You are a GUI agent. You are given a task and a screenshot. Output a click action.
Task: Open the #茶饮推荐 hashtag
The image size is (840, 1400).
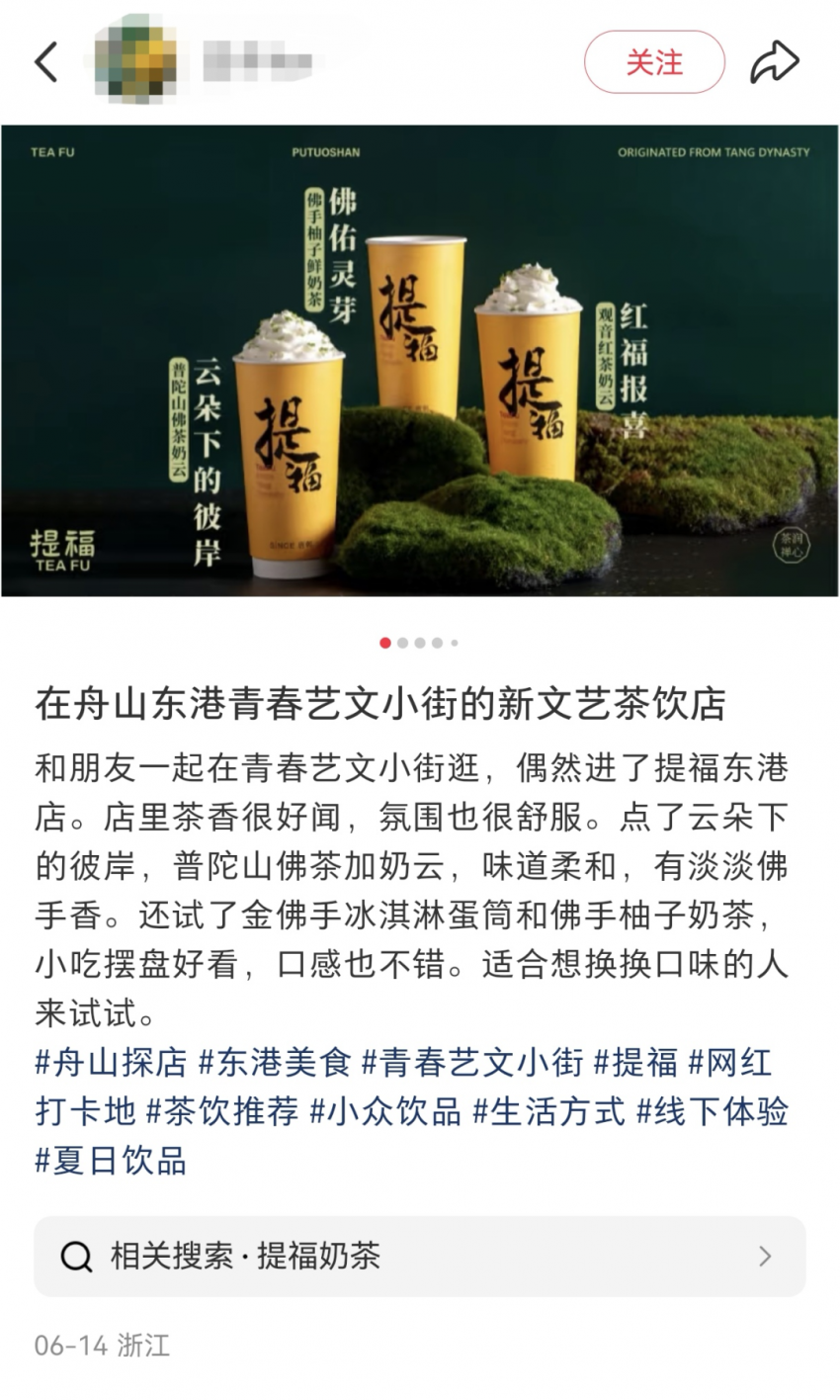[x=222, y=1111]
